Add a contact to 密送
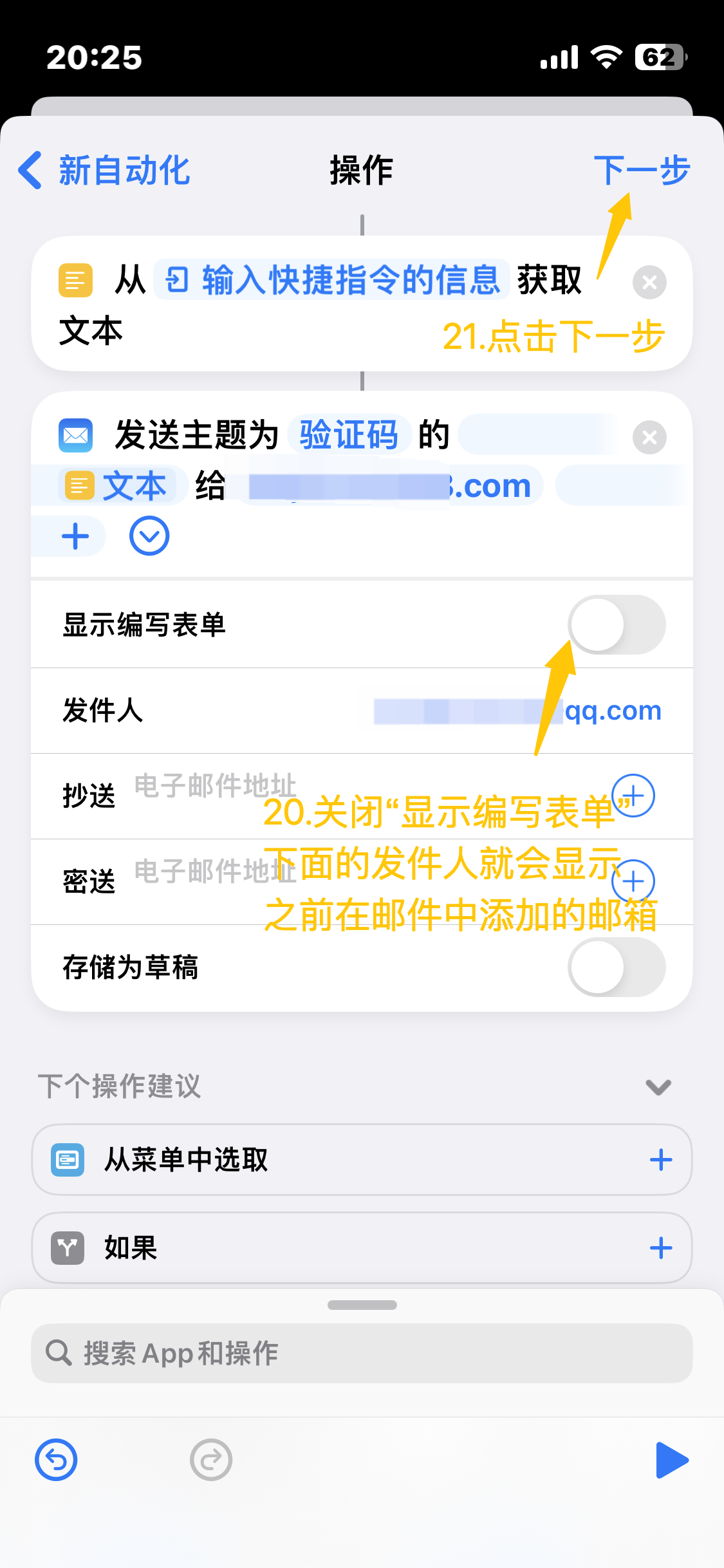This screenshot has width=724, height=1568. click(633, 881)
